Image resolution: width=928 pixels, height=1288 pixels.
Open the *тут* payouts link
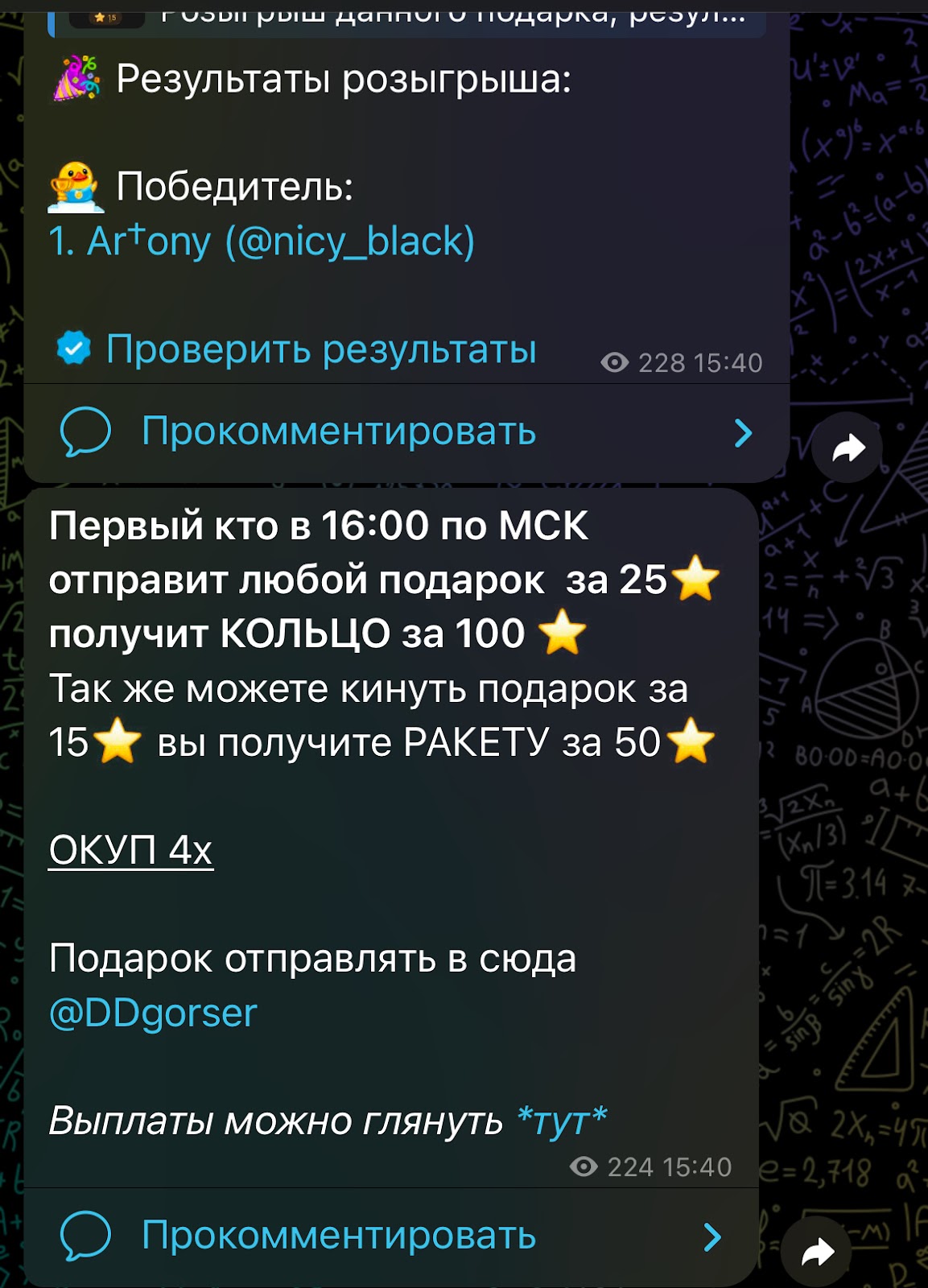pos(562,1120)
